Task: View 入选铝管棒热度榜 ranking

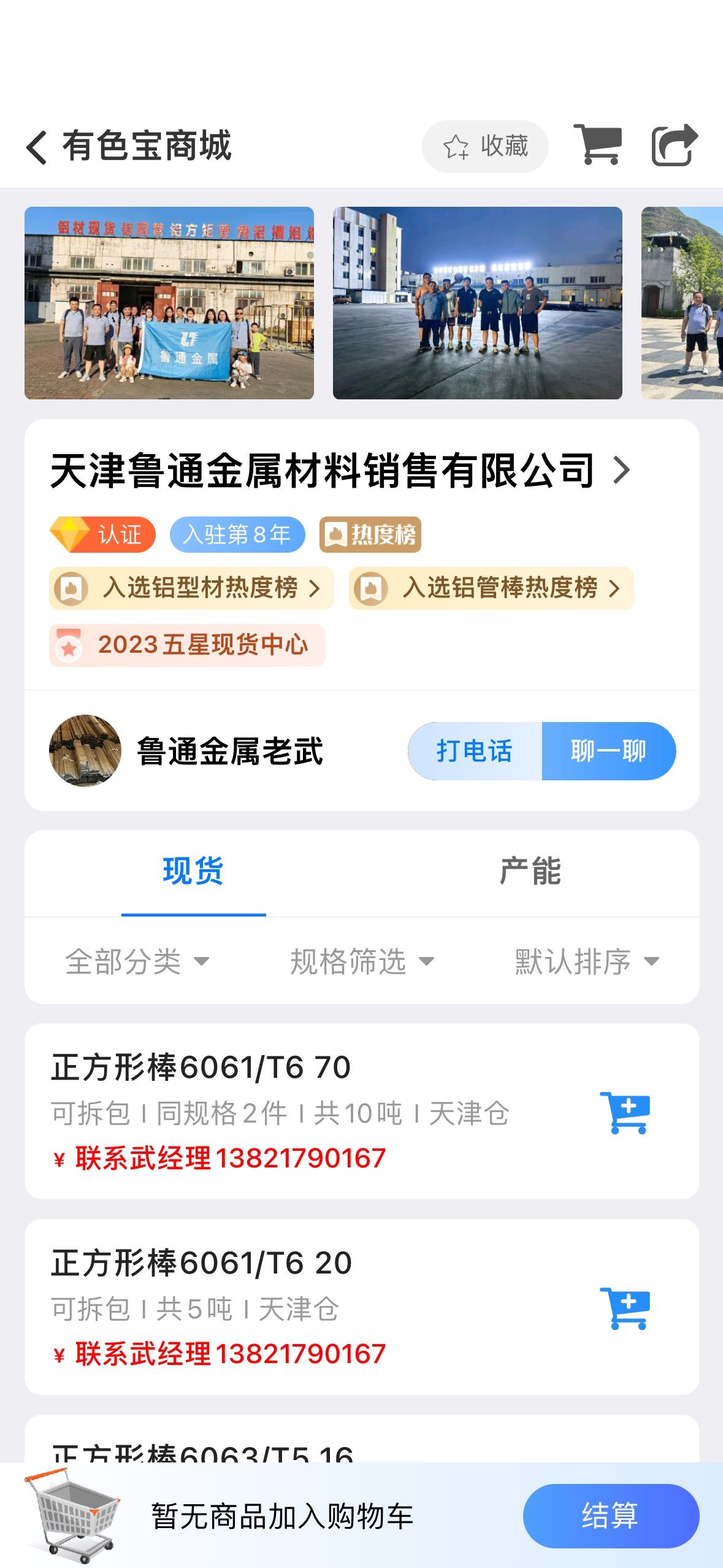Action: pyautogui.click(x=491, y=588)
